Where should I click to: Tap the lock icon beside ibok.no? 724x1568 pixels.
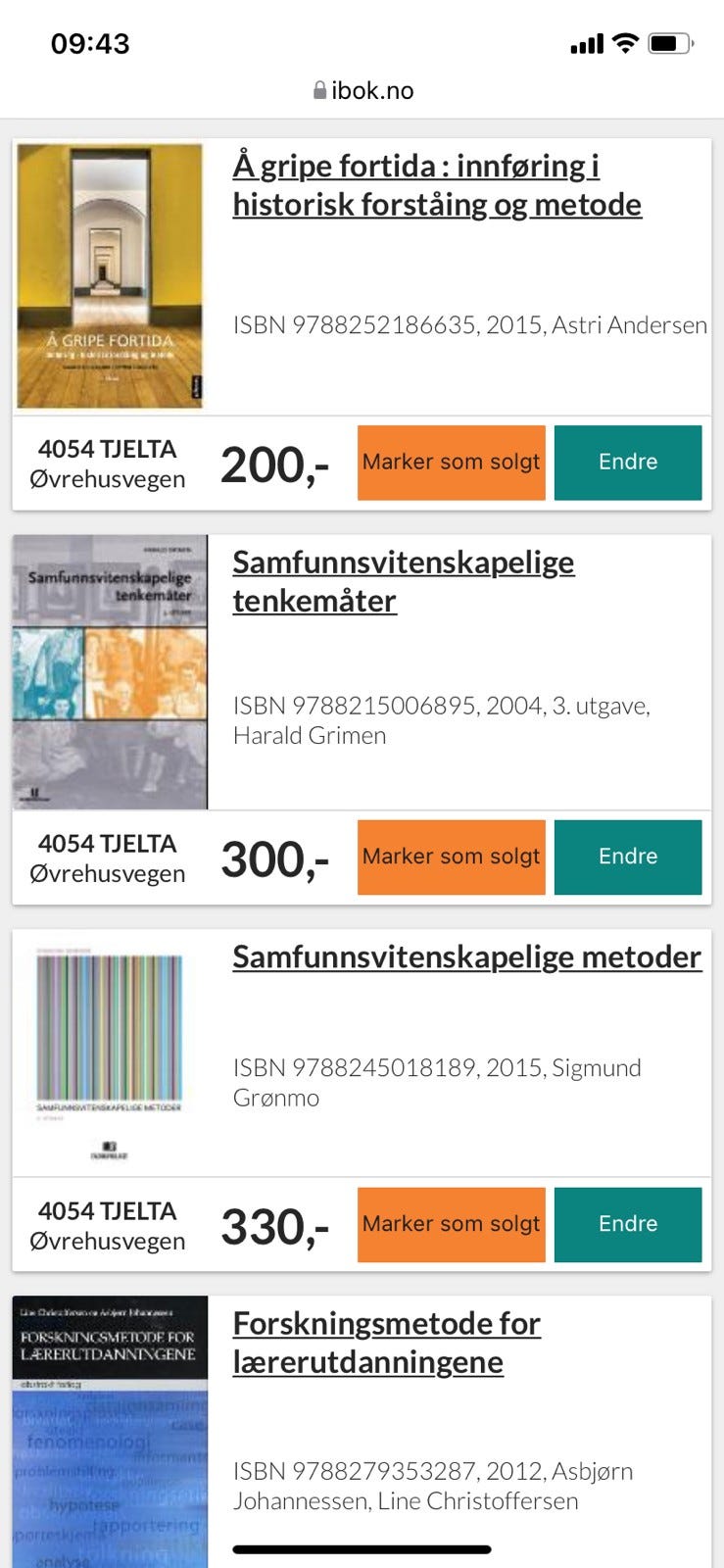coord(317,89)
